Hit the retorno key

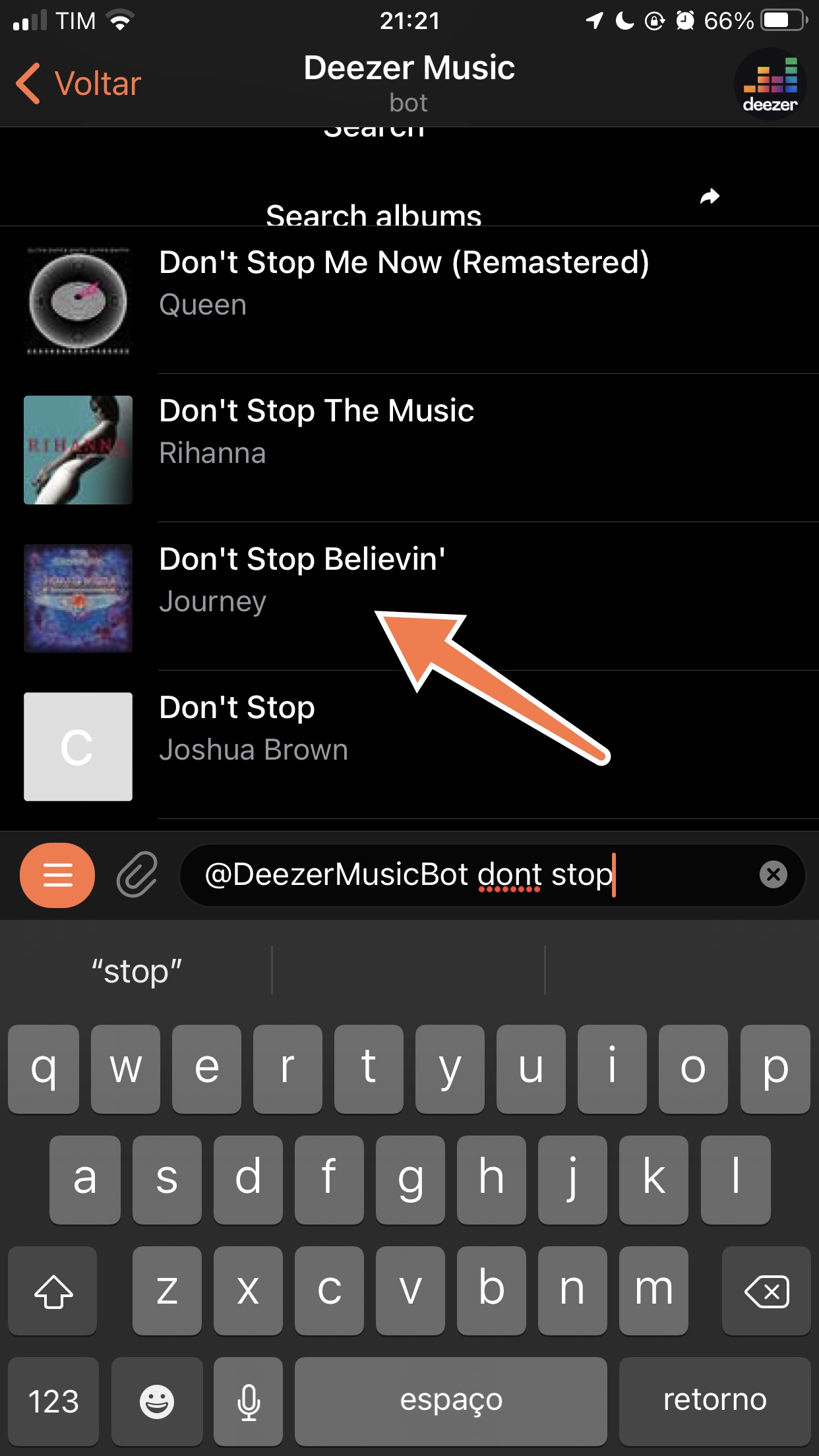click(715, 1401)
